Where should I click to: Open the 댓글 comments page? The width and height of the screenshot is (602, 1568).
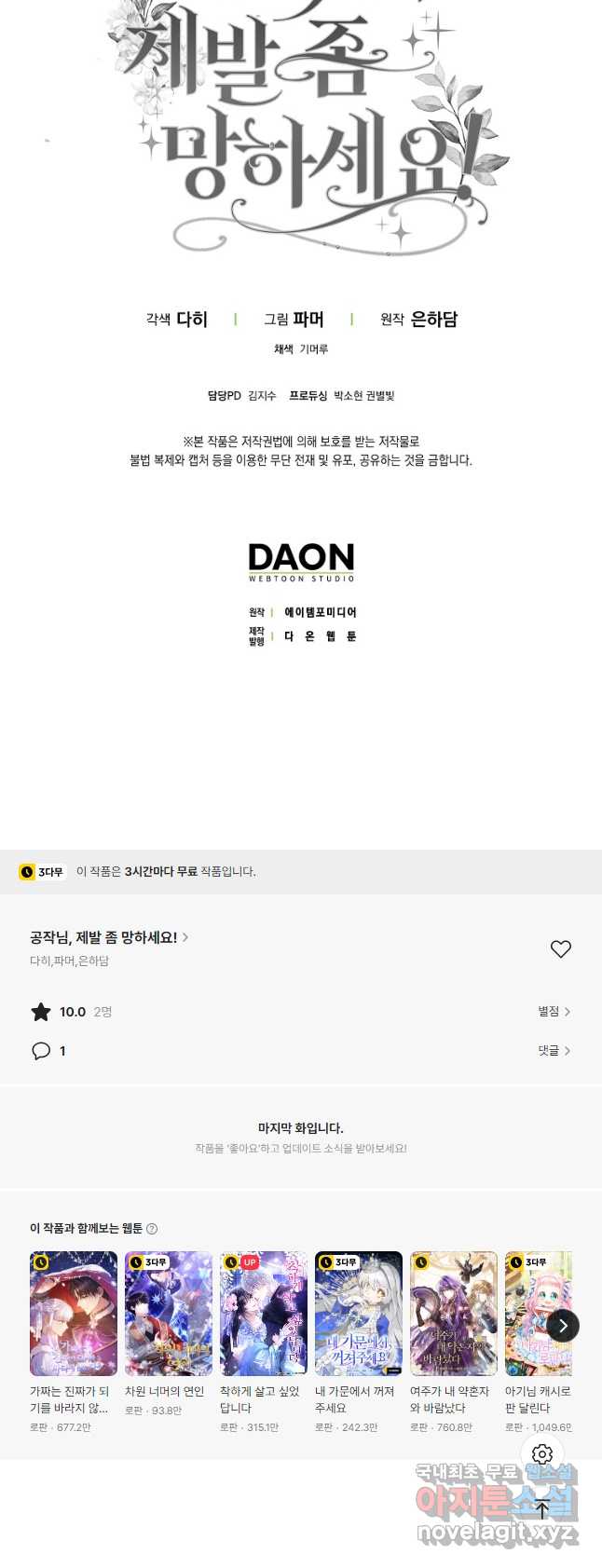click(554, 1050)
